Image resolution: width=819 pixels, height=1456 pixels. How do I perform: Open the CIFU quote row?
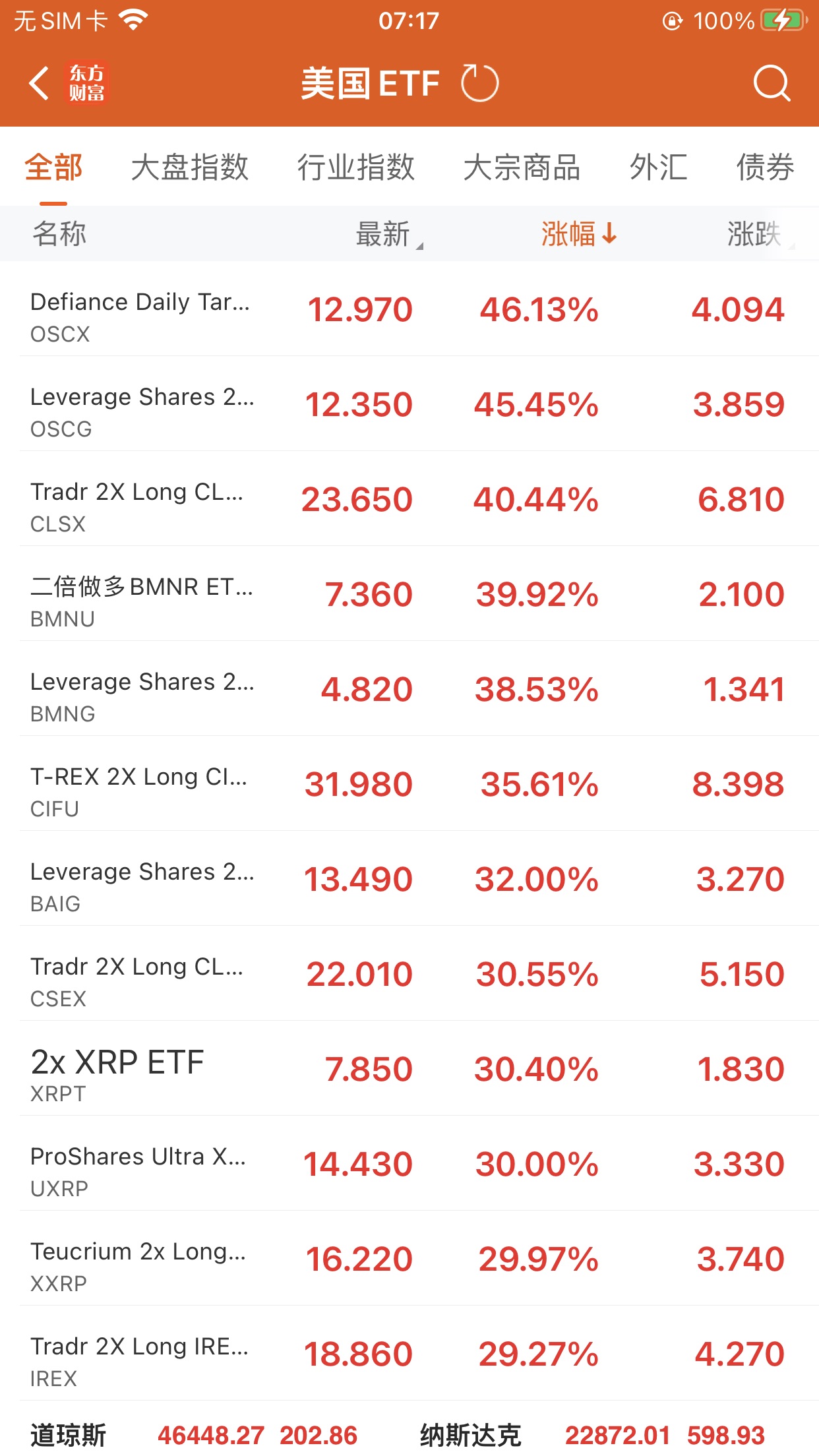409,784
